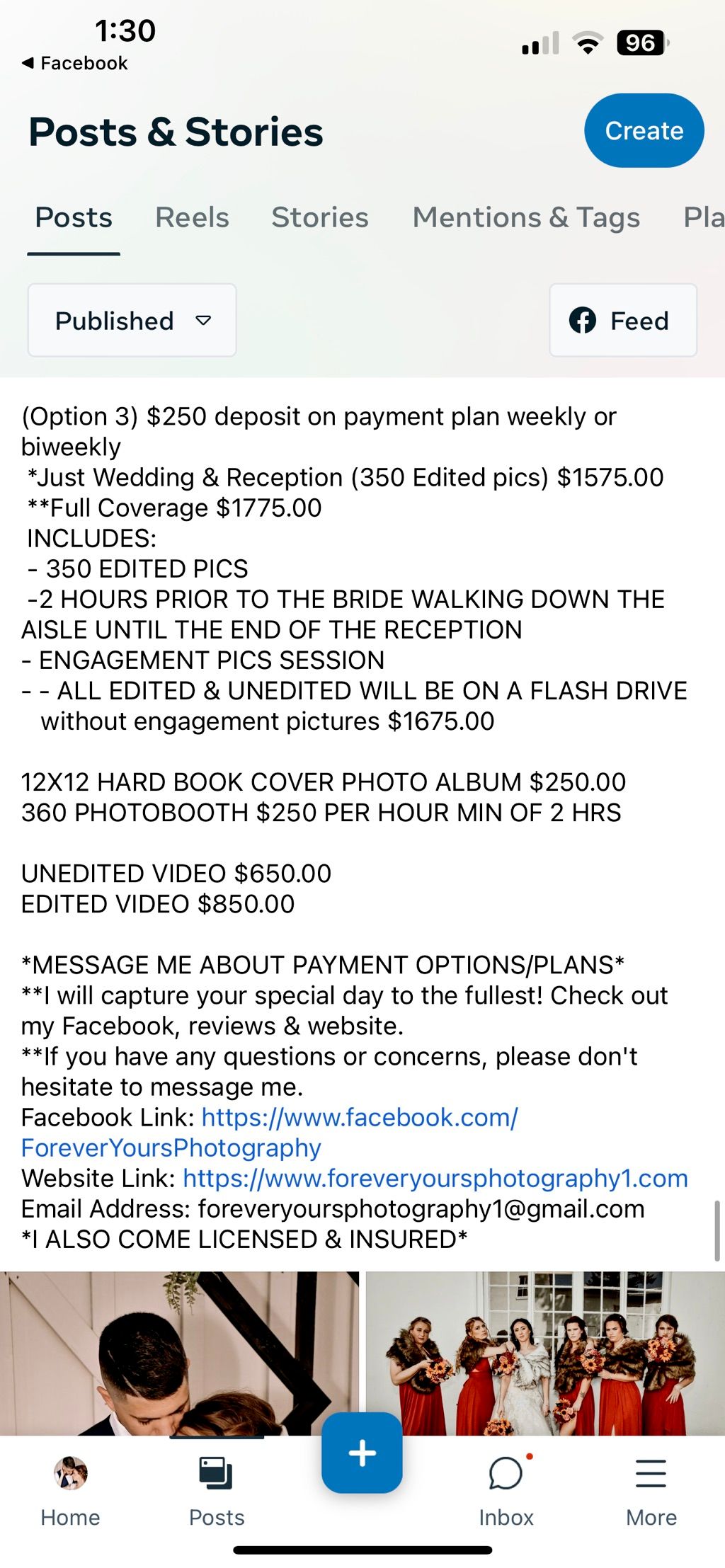The width and height of the screenshot is (725, 1568).
Task: Open the Inbox tab
Action: point(506,1491)
